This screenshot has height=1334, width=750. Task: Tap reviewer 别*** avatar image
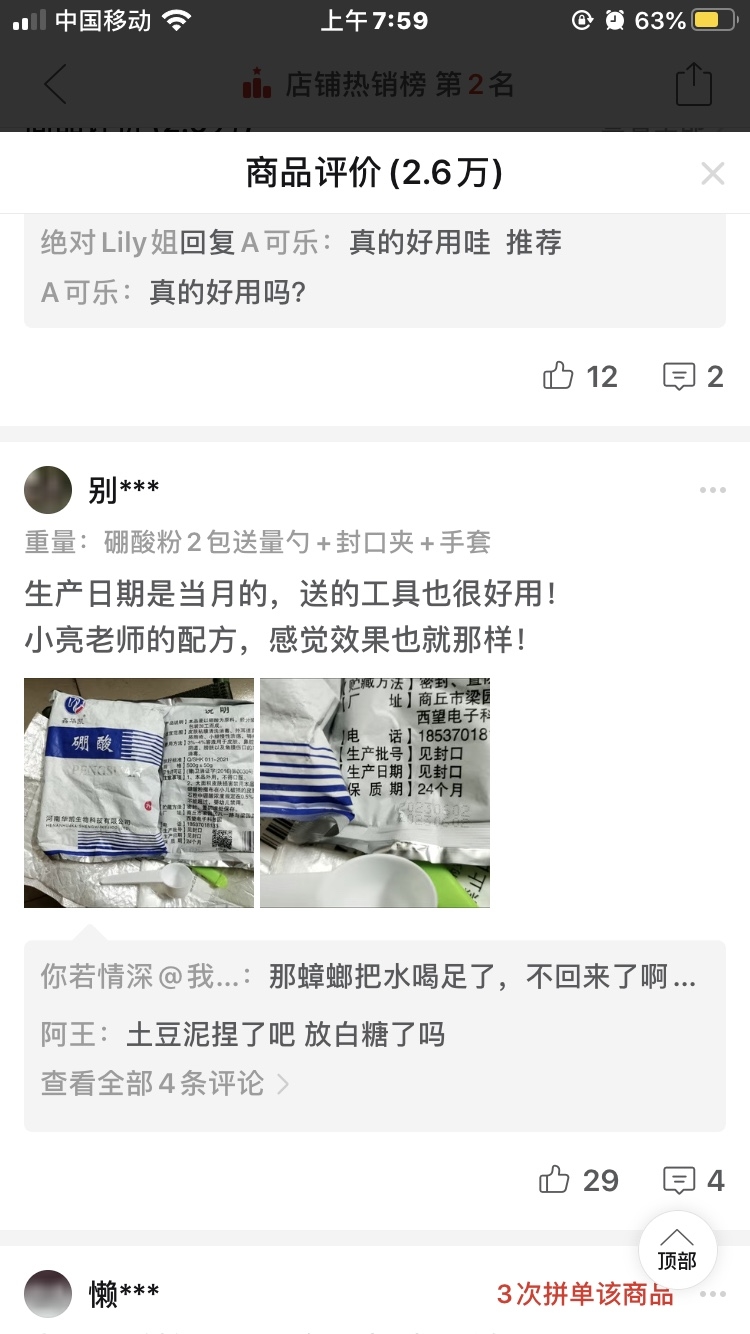click(48, 489)
